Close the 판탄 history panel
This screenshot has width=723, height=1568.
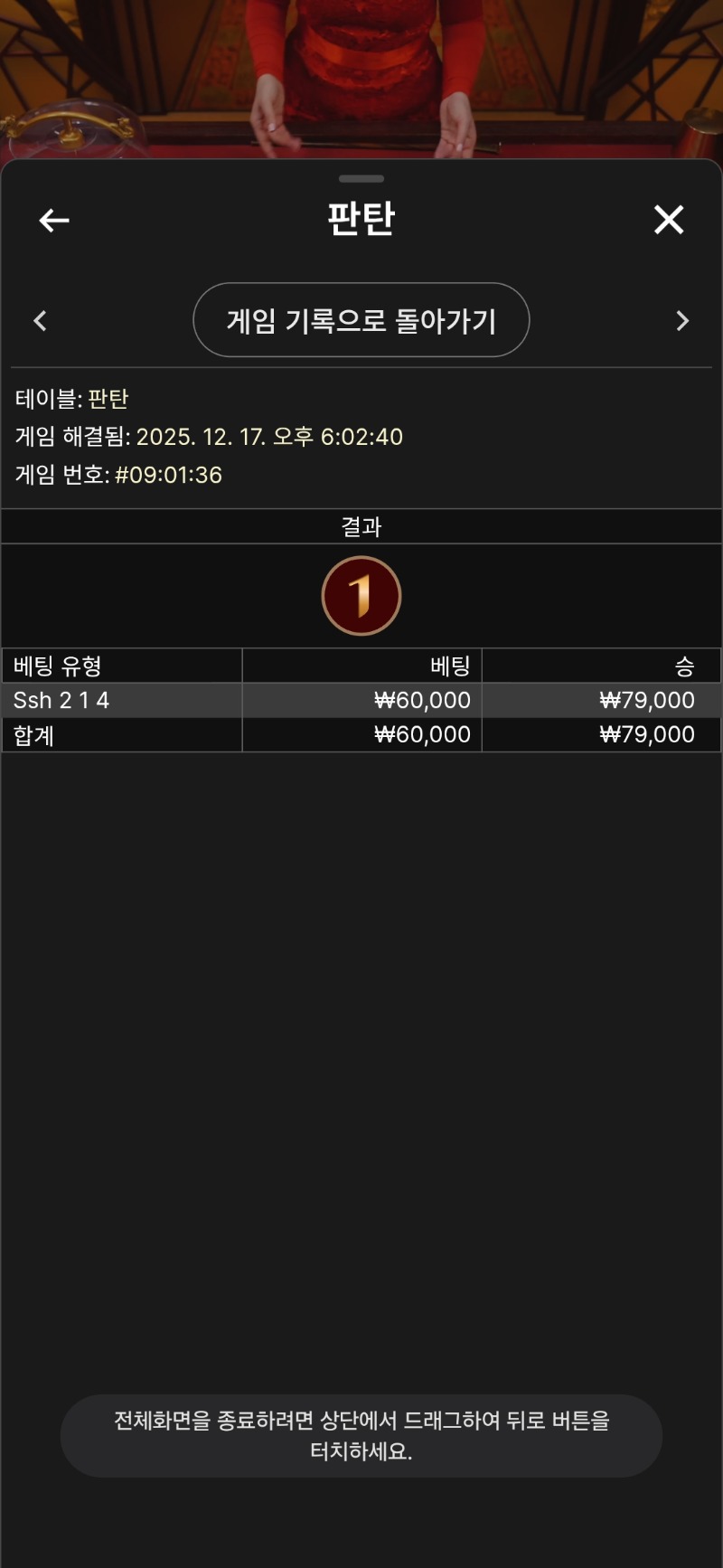point(669,220)
